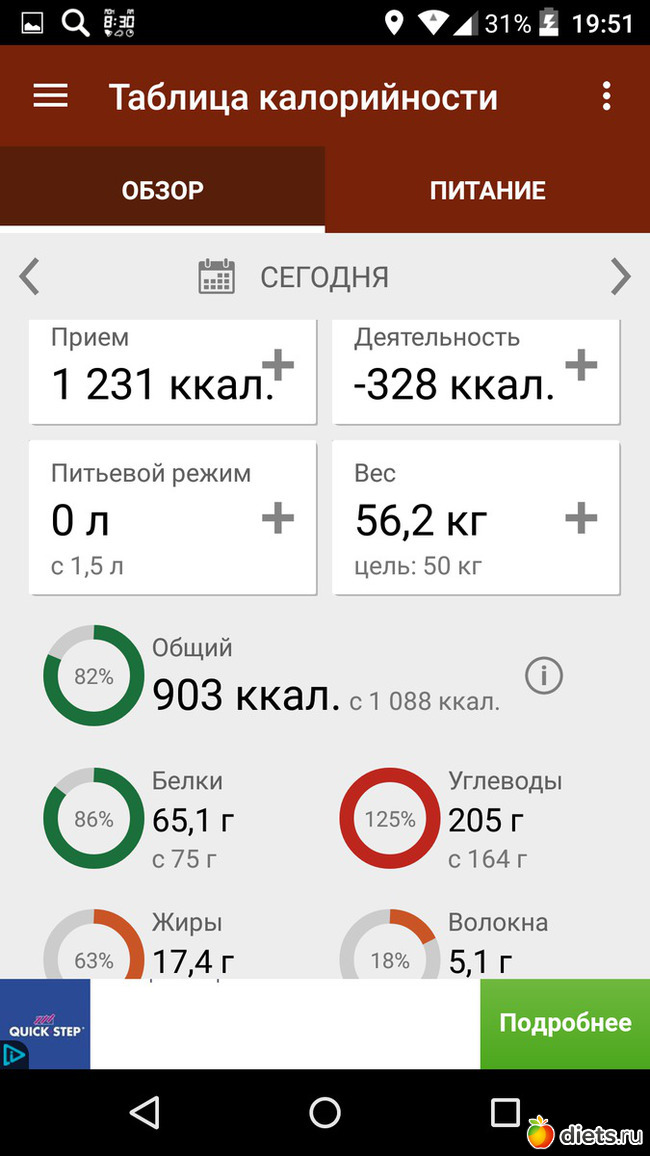Open the overflow menu
Viewport: 650px width, 1156px height.
[x=606, y=96]
